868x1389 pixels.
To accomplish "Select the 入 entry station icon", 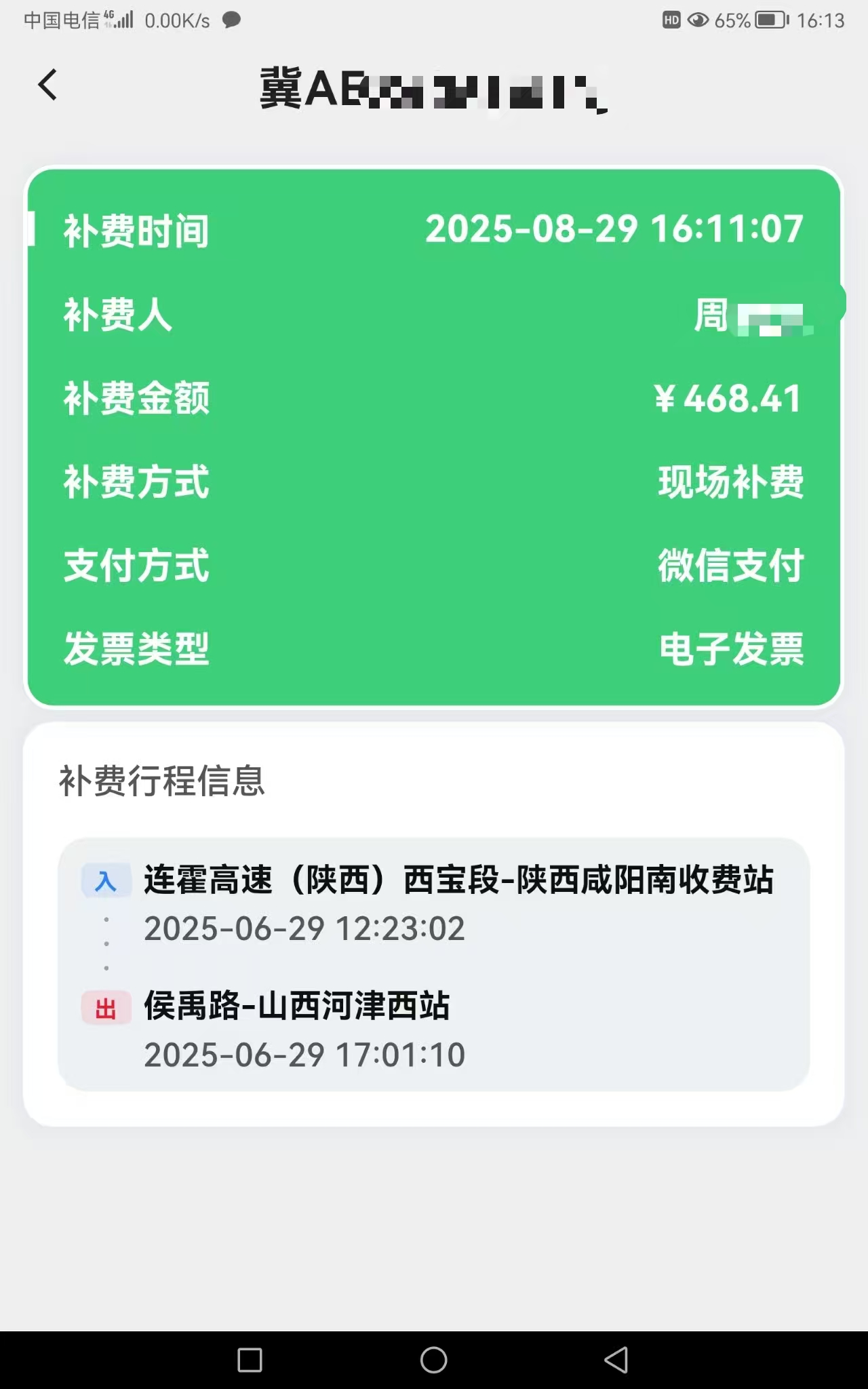I will pos(106,880).
